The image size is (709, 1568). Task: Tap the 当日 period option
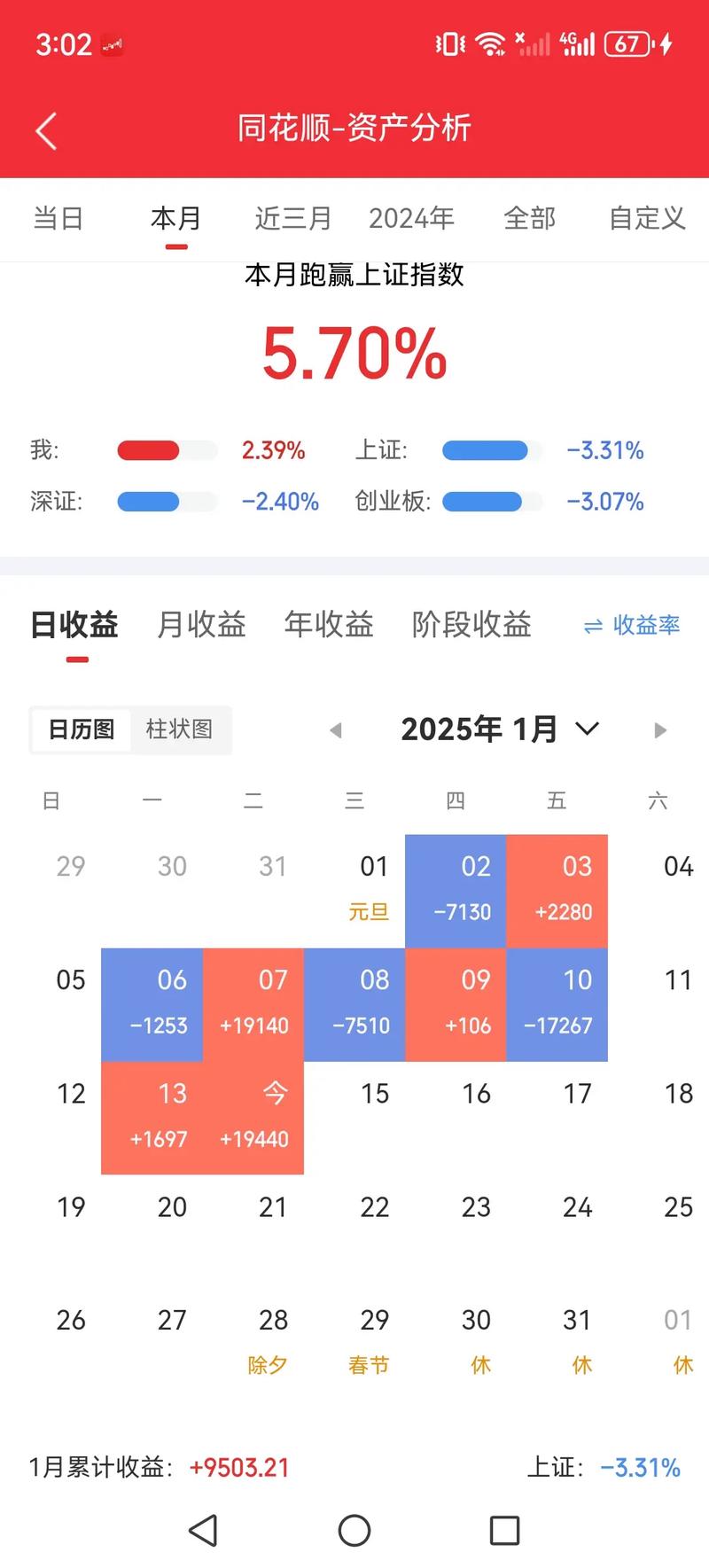click(x=58, y=218)
